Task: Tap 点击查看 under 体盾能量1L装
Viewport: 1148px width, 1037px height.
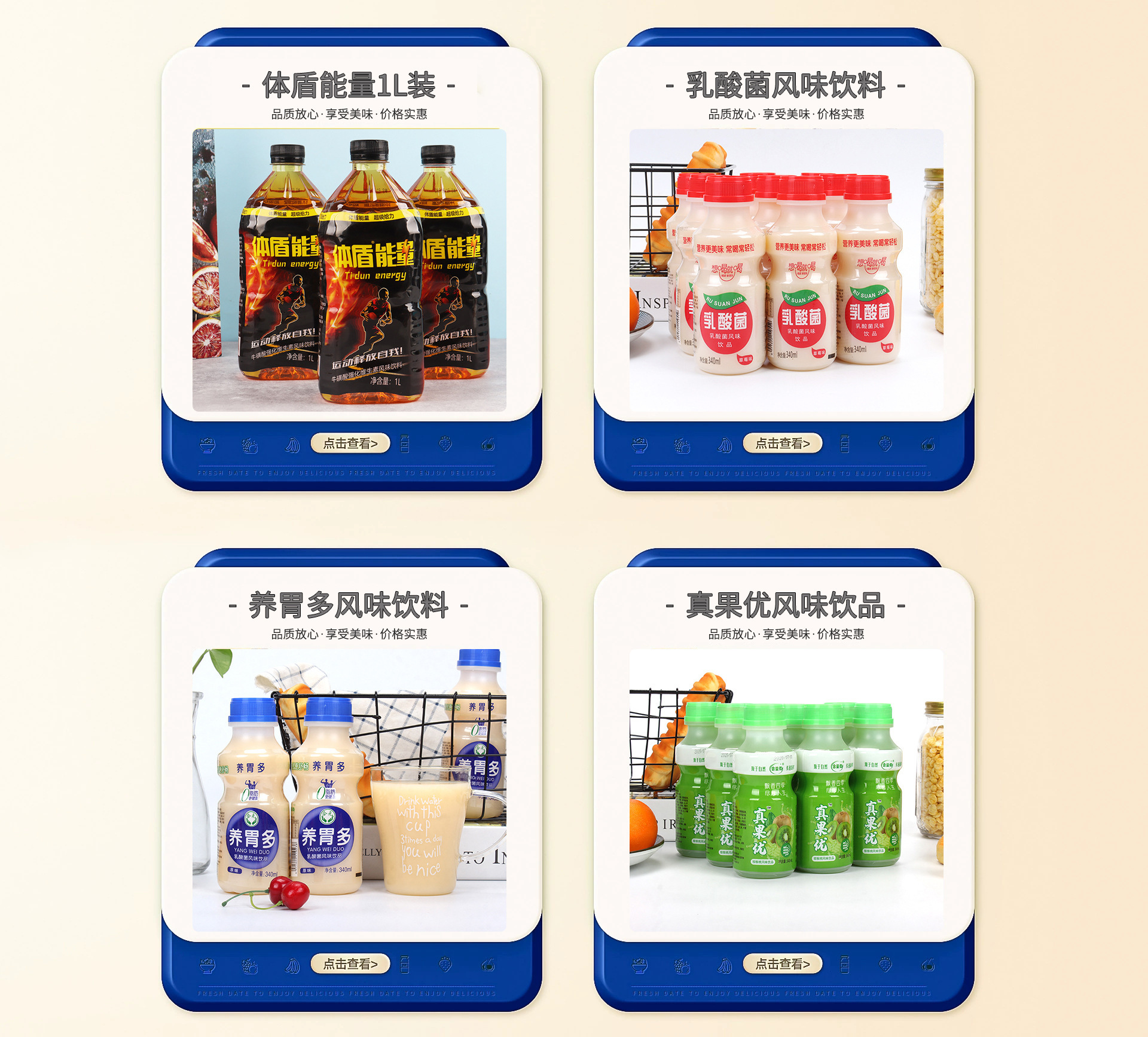Action: (350, 443)
